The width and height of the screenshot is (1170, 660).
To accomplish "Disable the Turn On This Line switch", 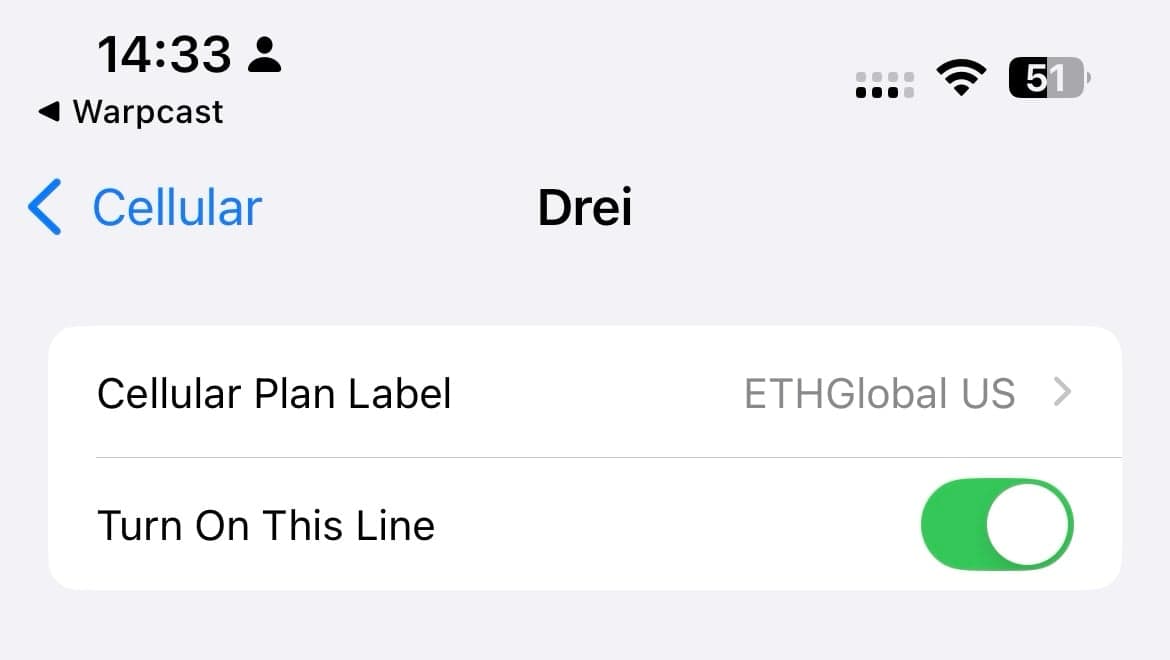I will point(996,524).
